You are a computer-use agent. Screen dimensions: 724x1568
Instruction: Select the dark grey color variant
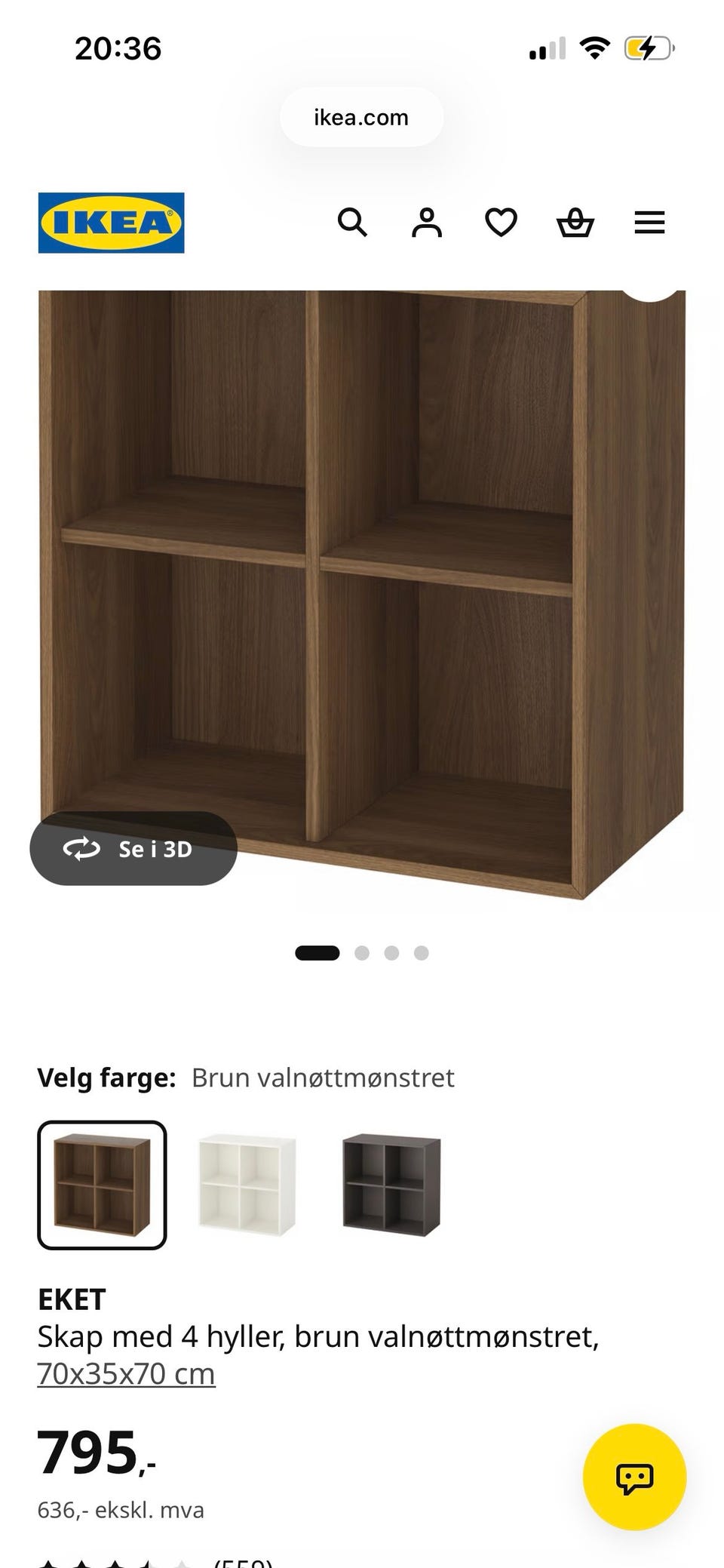click(x=391, y=1185)
